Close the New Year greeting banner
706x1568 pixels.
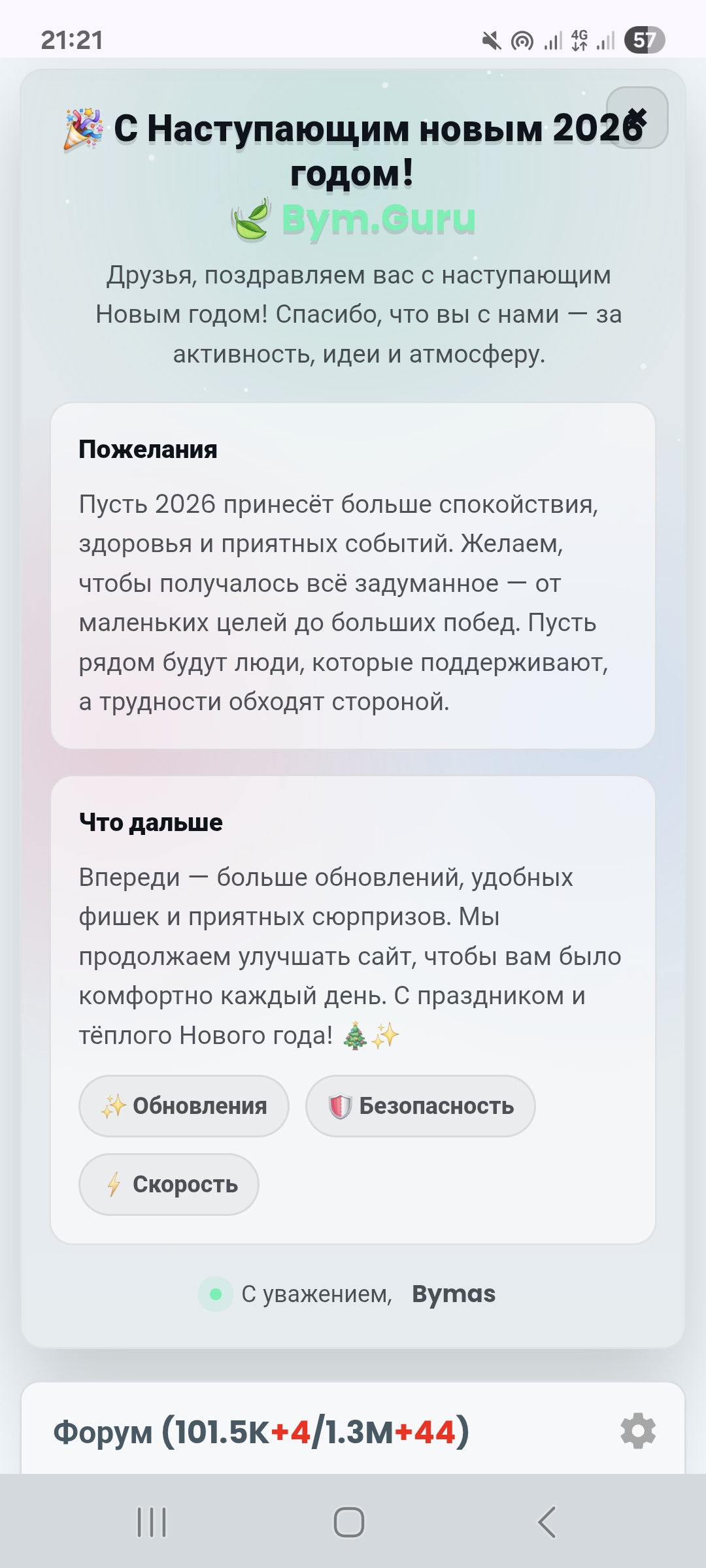(x=637, y=118)
